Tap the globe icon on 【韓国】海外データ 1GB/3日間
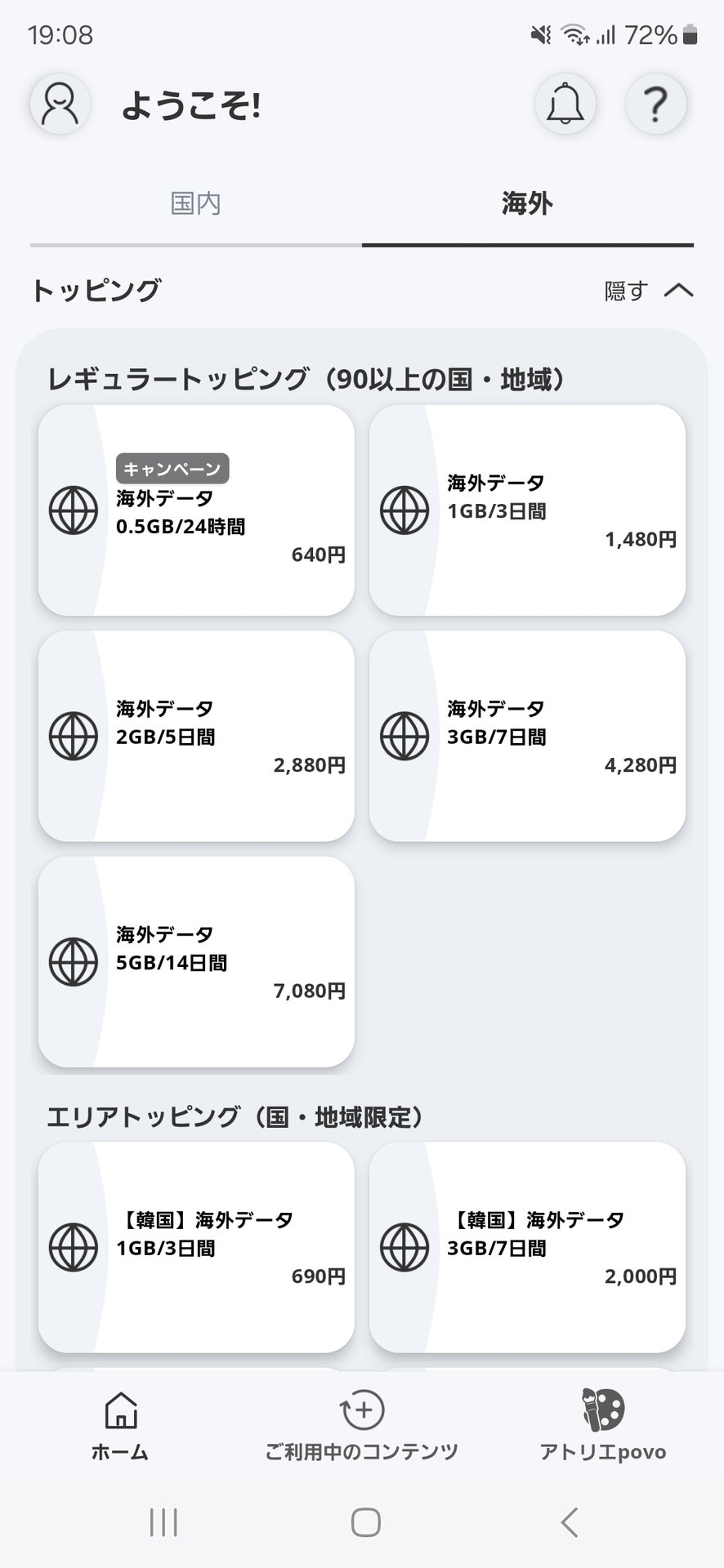724x1568 pixels. click(73, 1246)
